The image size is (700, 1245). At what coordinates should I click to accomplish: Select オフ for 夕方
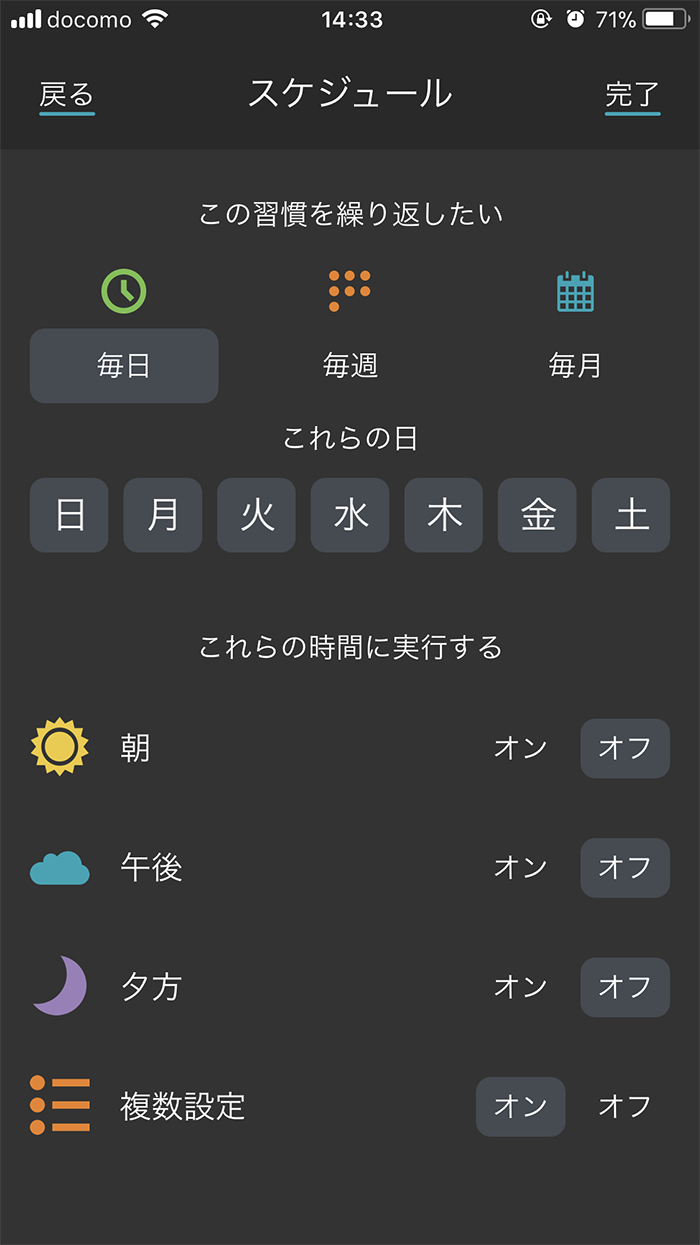point(625,987)
